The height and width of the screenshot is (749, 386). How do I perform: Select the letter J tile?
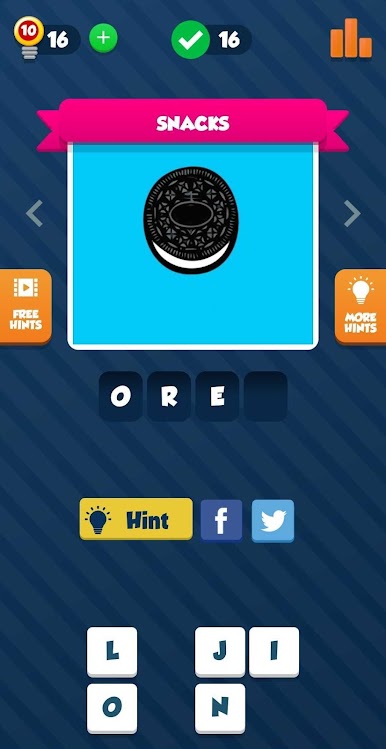pyautogui.click(x=220, y=652)
